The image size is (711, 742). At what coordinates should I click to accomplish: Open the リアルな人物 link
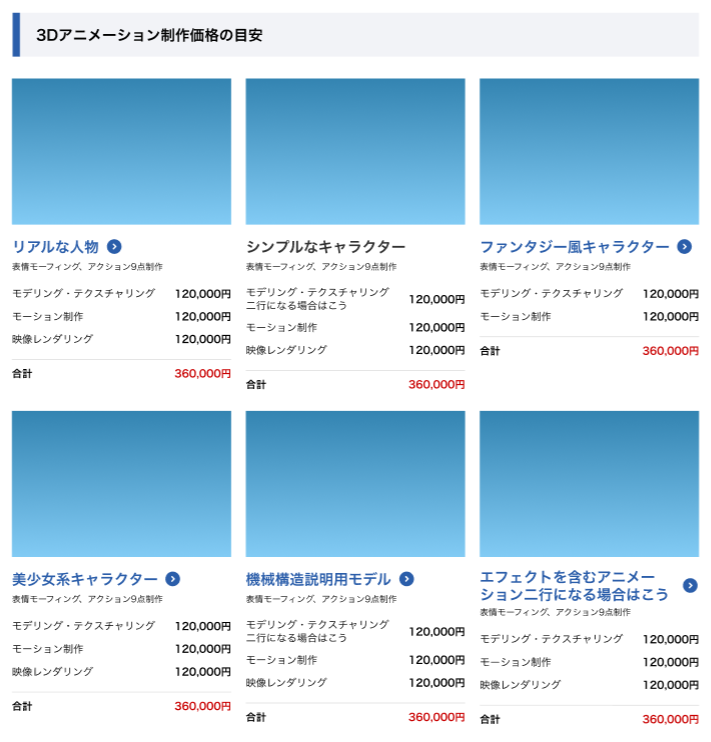coord(67,247)
